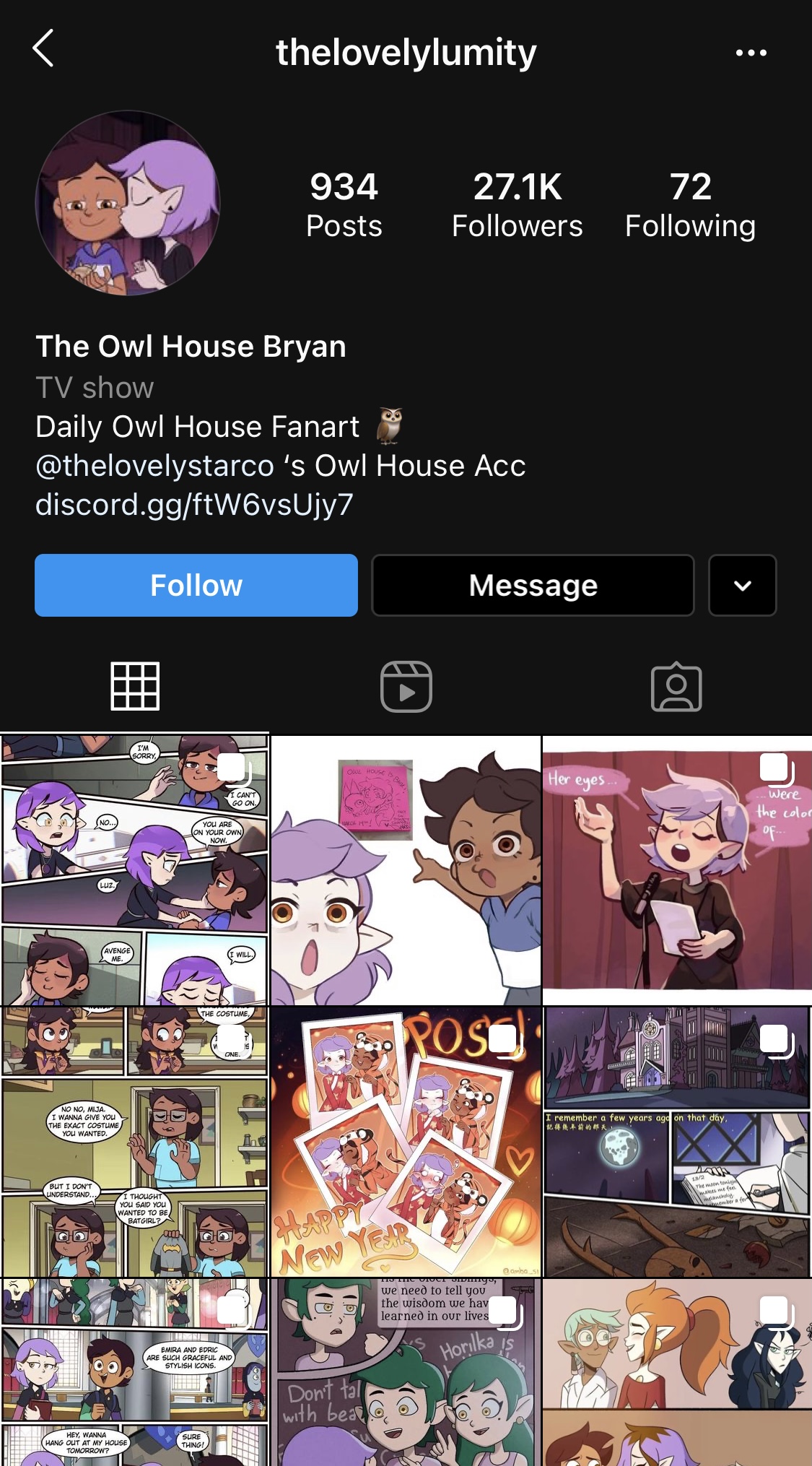Switch to the Reels tab

pyautogui.click(x=406, y=686)
